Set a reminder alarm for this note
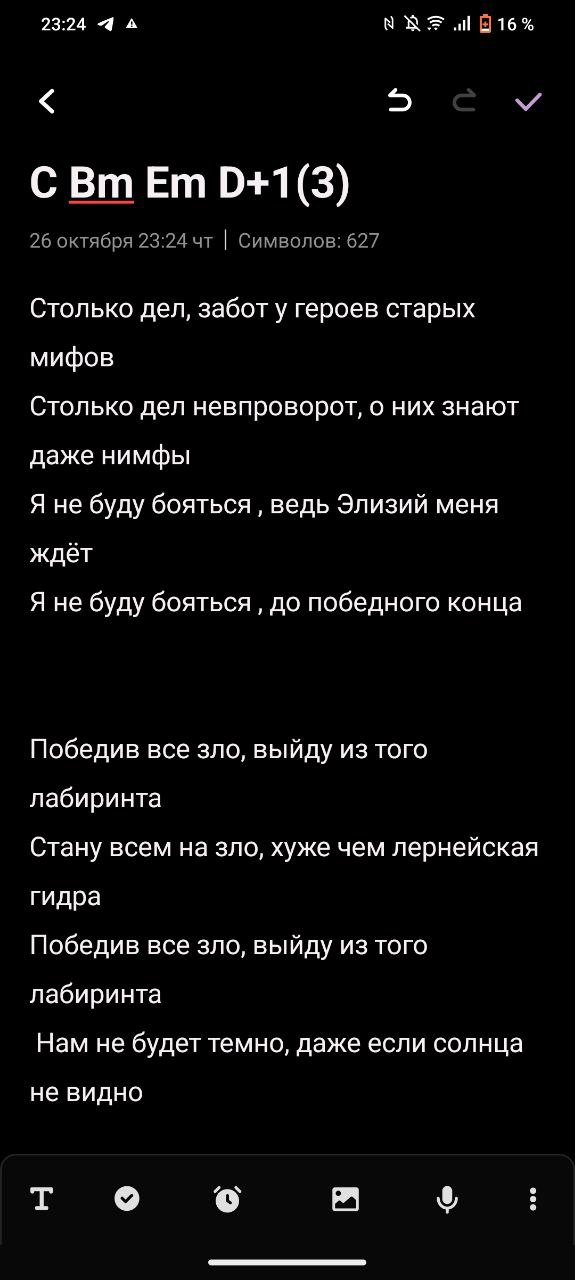This screenshot has width=575, height=1280. pos(228,1199)
